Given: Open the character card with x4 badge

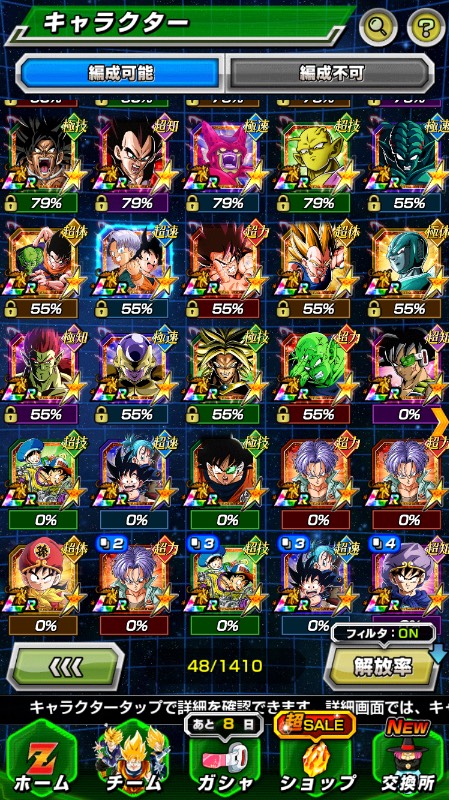Looking at the screenshot, I should [408, 584].
